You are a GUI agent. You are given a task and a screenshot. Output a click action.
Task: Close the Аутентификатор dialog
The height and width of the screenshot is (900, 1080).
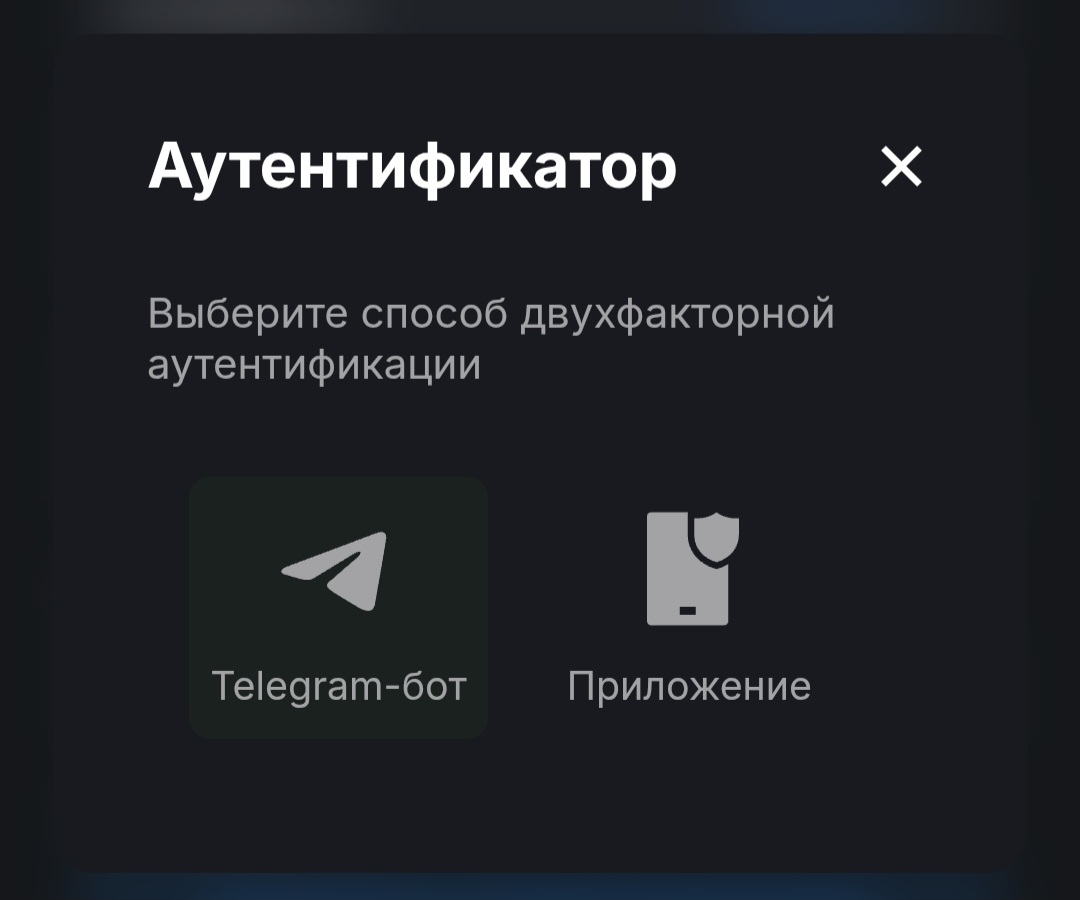(x=901, y=167)
